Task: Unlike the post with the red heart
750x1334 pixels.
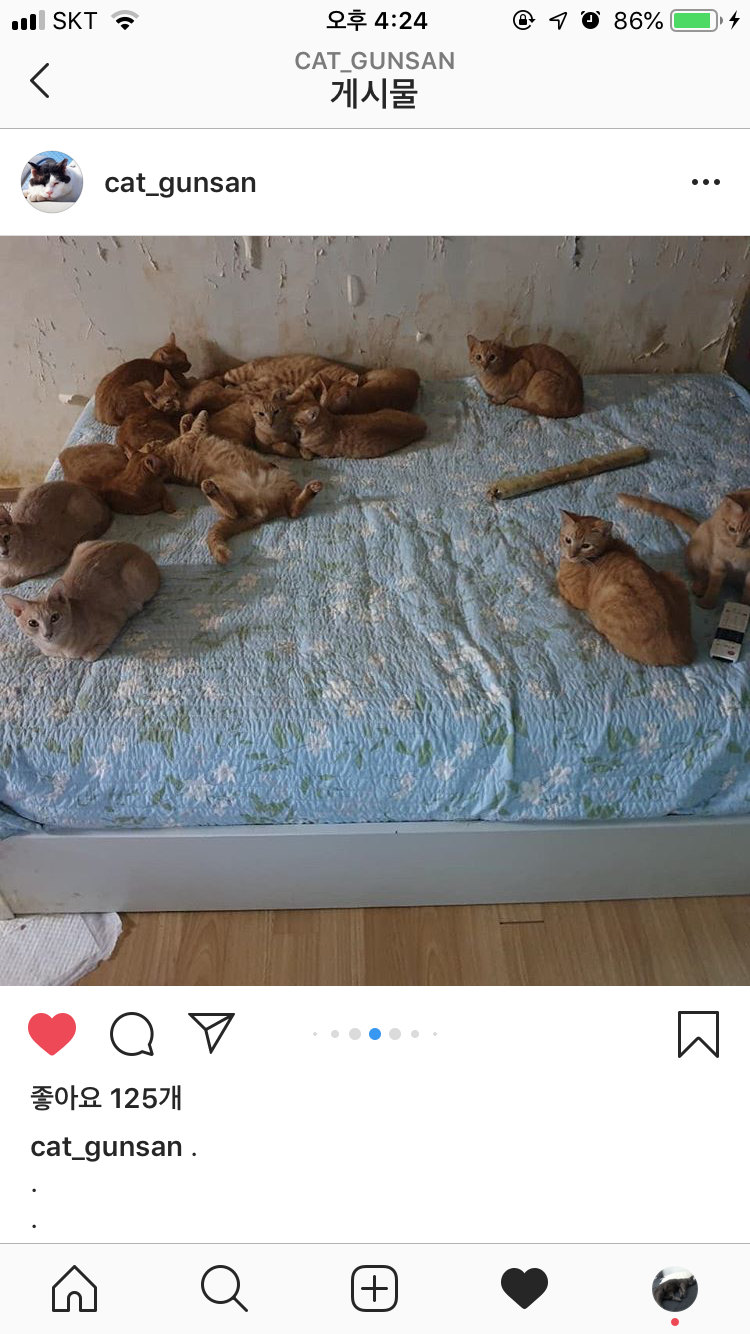Action: 52,1034
